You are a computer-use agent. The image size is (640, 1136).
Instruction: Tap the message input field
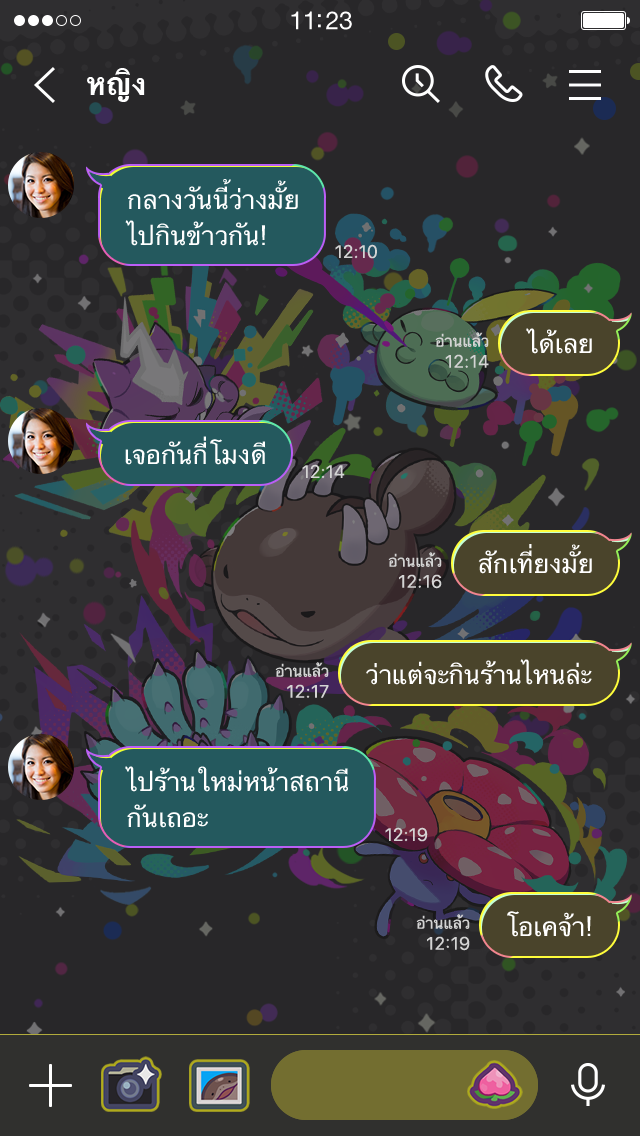pos(365,1085)
